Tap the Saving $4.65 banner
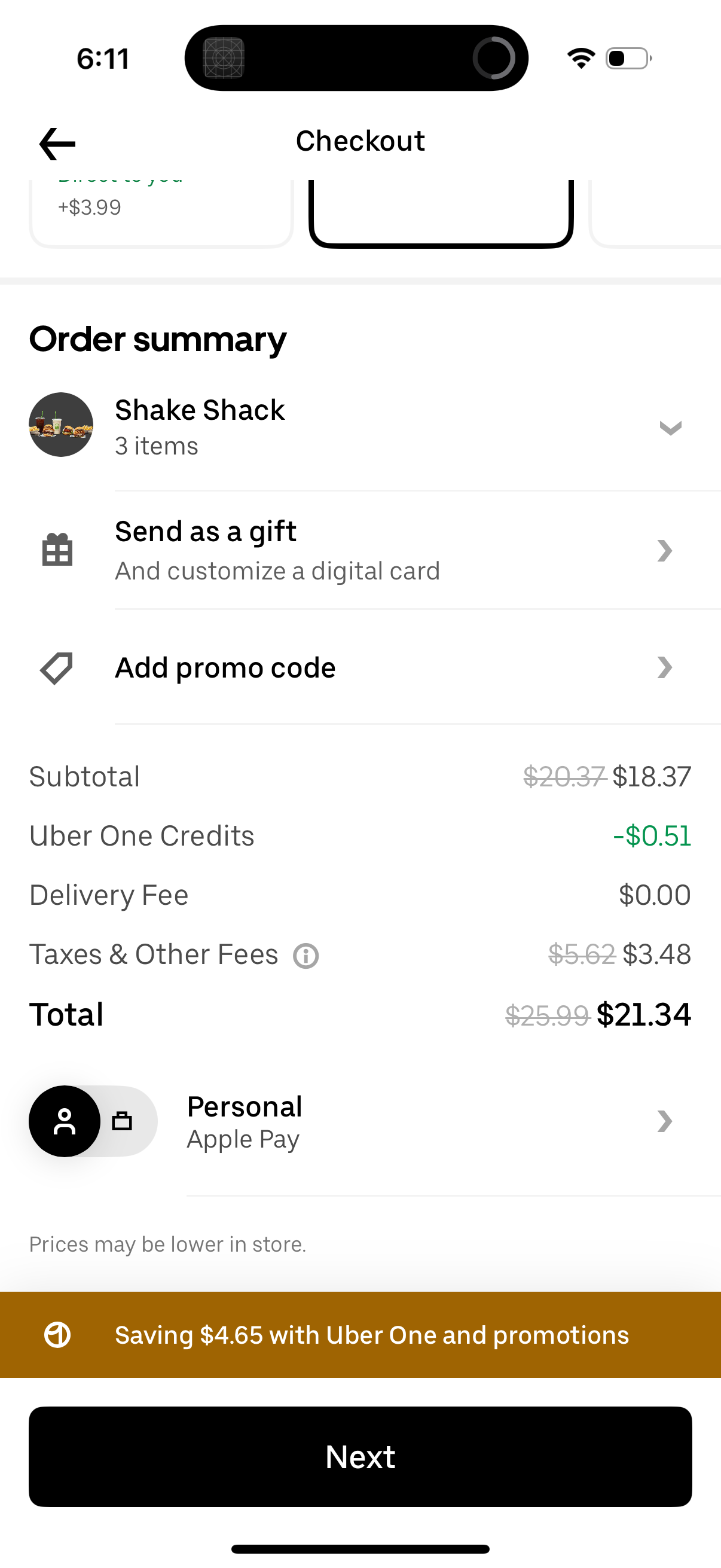 360,1335
